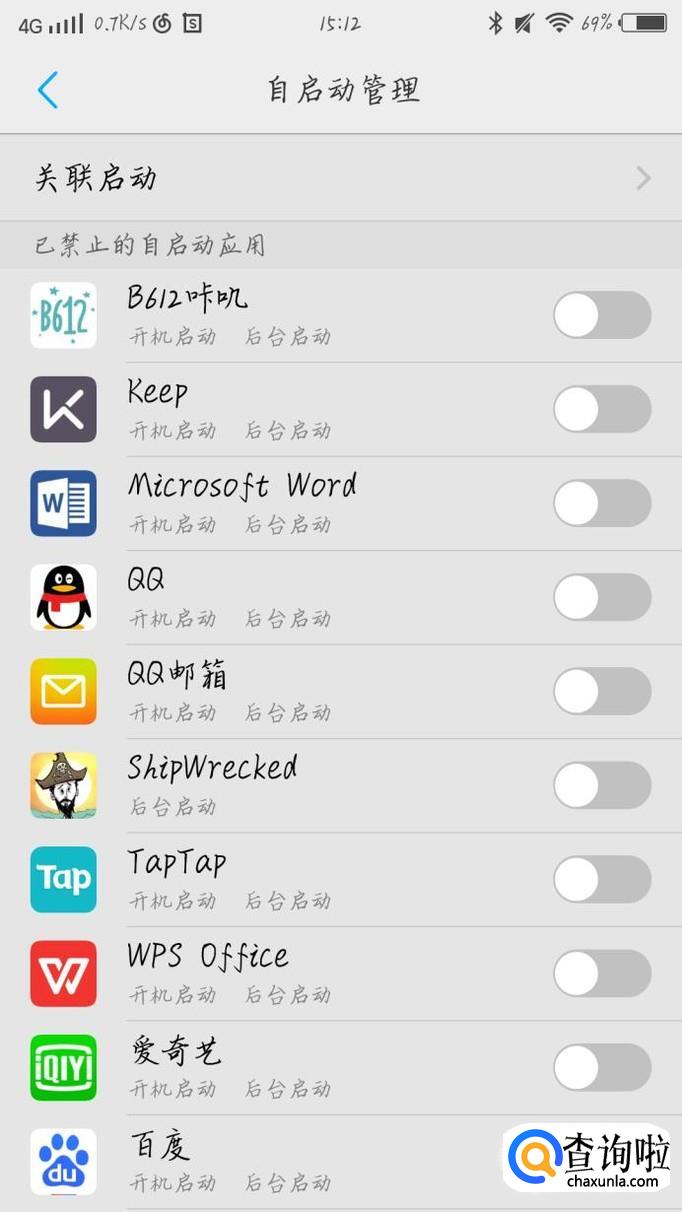Open the 关联启动 row
682x1212 pixels.
(341, 178)
